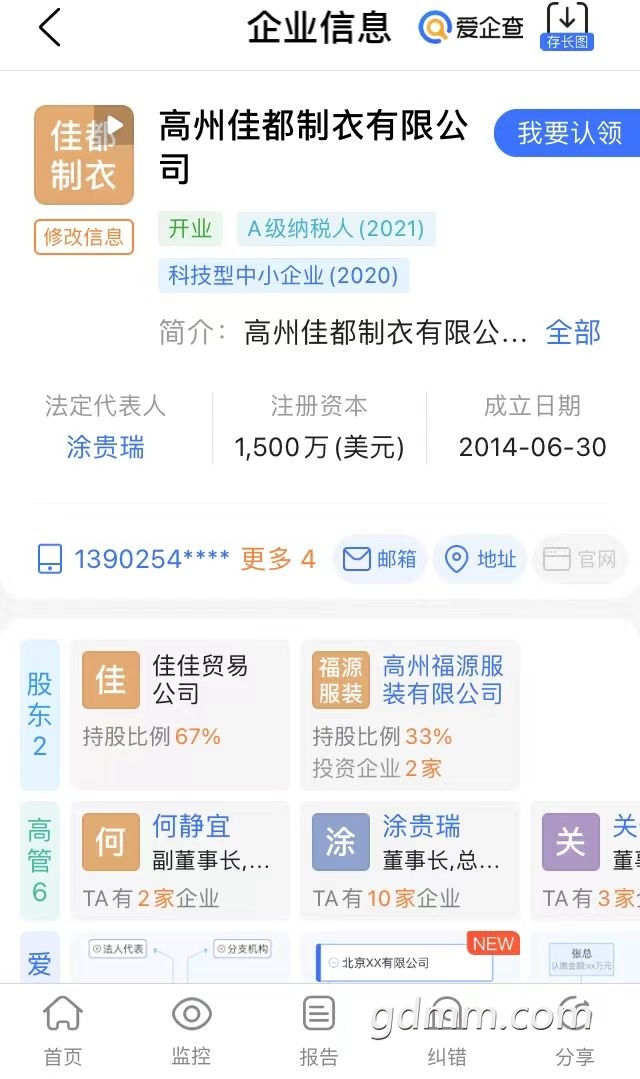The height and width of the screenshot is (1079, 640).
Task: Open shareholder 佳佳贸易公司 card
Action: 180,714
